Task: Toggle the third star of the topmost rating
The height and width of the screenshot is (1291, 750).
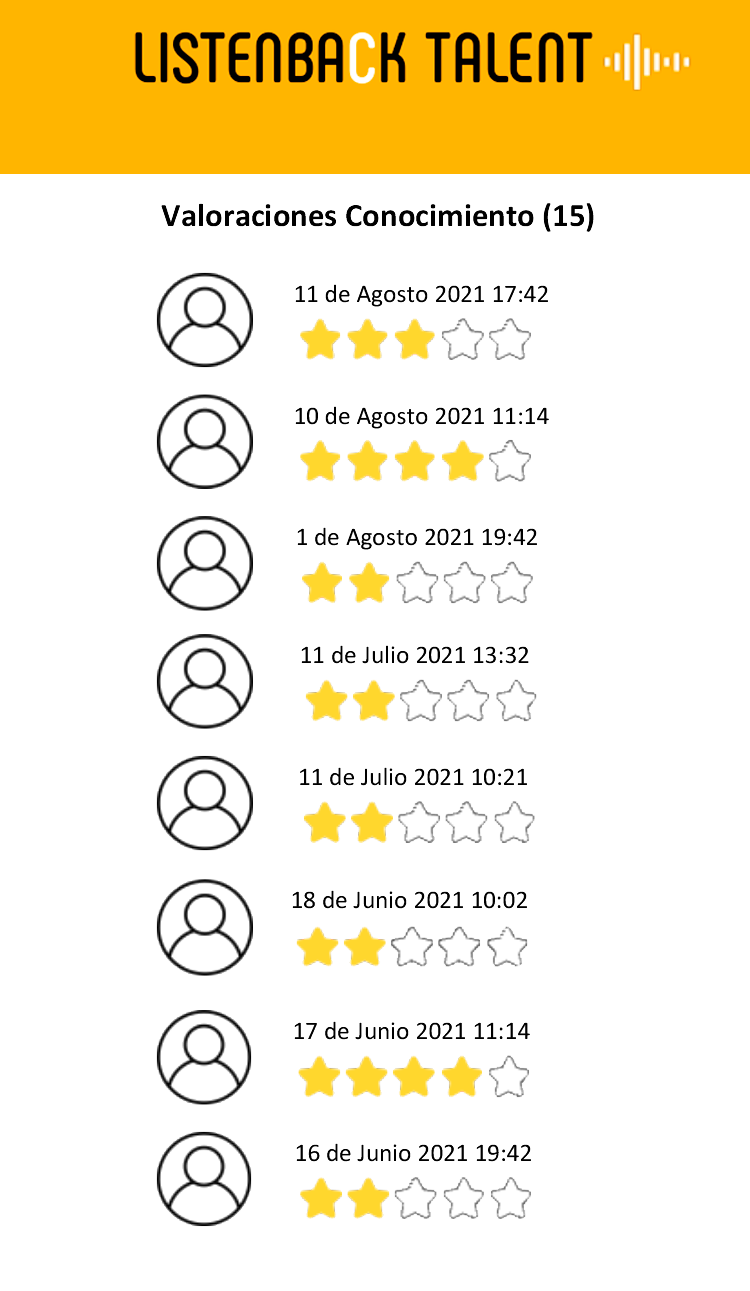Action: 415,340
